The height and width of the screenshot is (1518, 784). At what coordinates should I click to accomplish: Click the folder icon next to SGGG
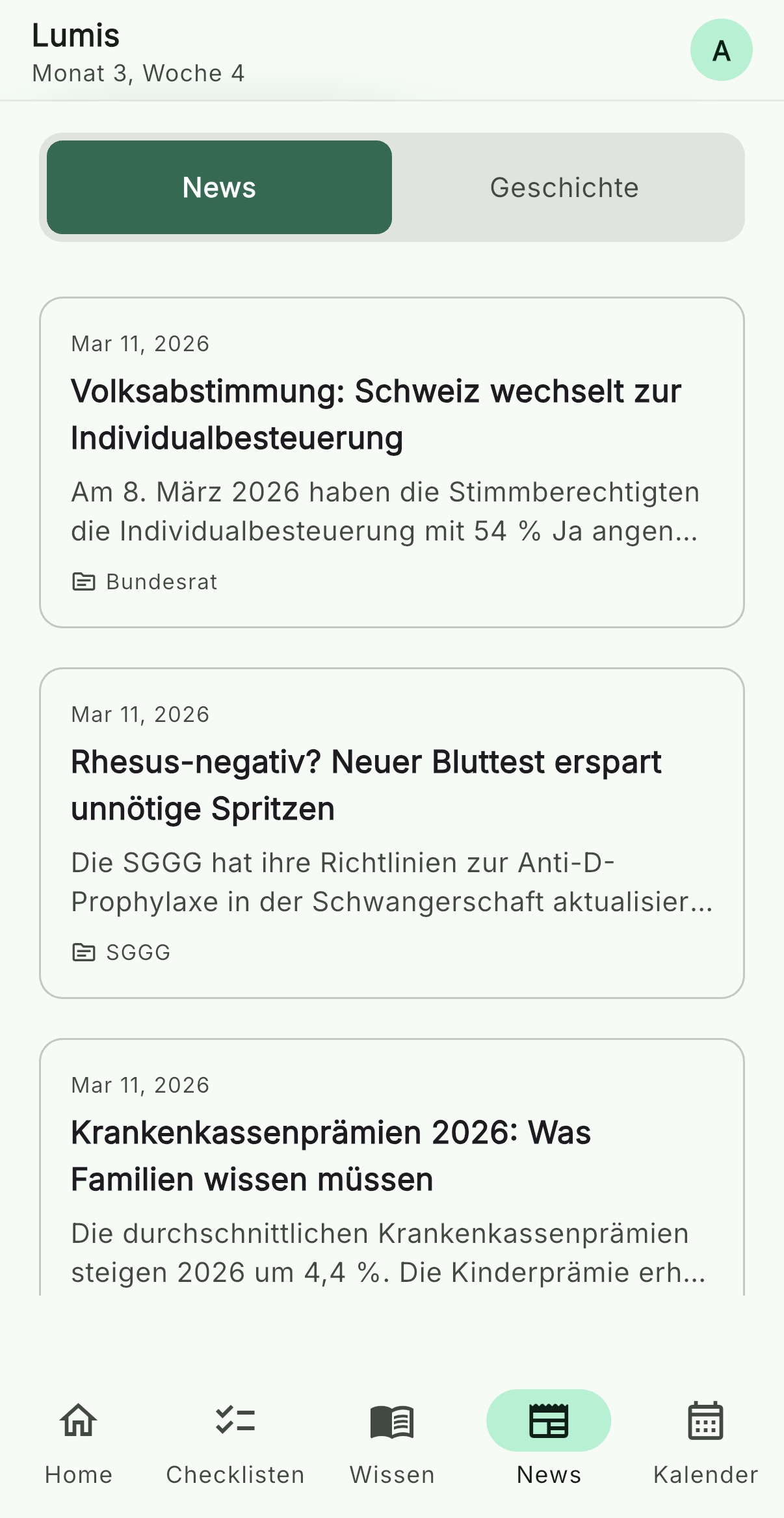(x=83, y=952)
